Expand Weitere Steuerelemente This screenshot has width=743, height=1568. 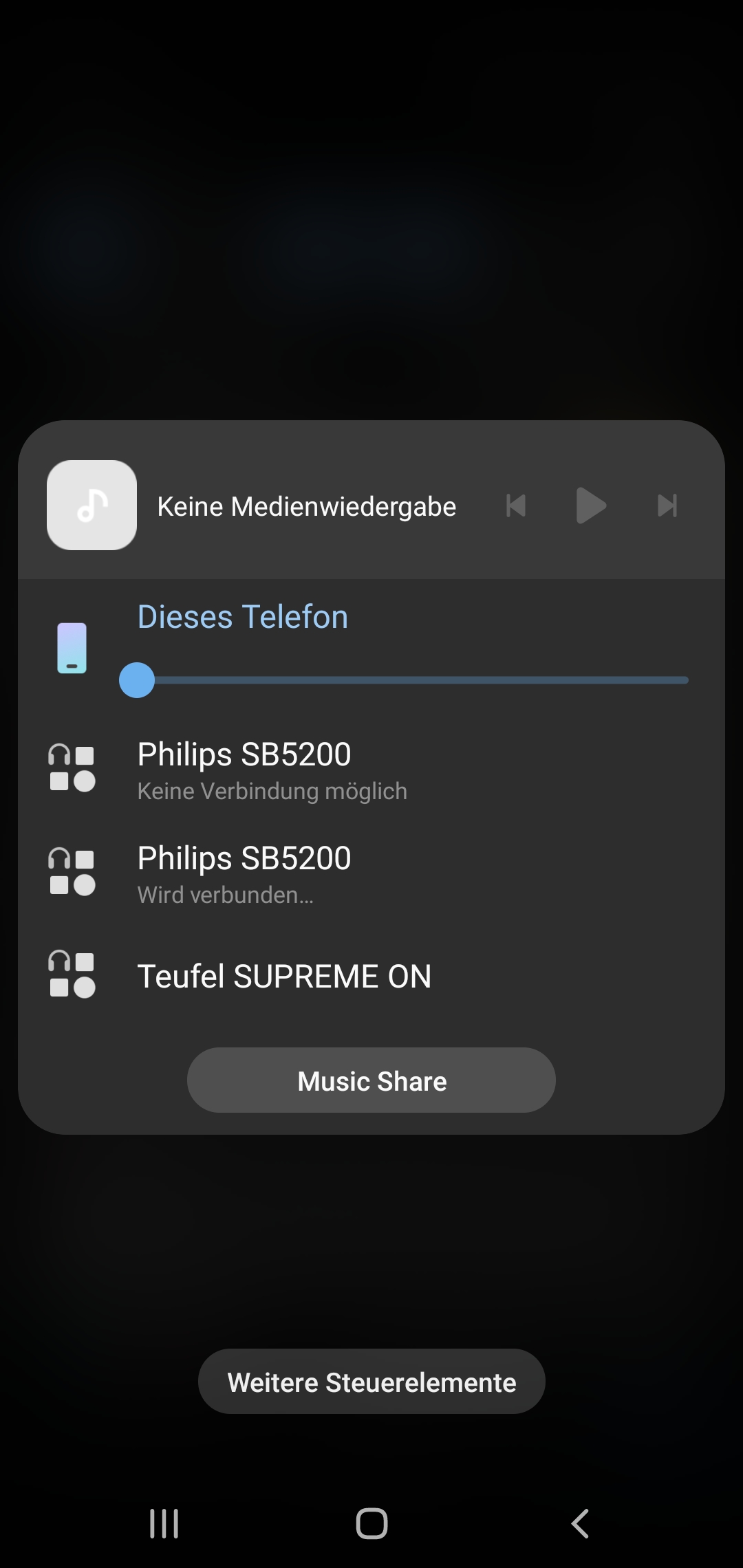pos(371,1381)
